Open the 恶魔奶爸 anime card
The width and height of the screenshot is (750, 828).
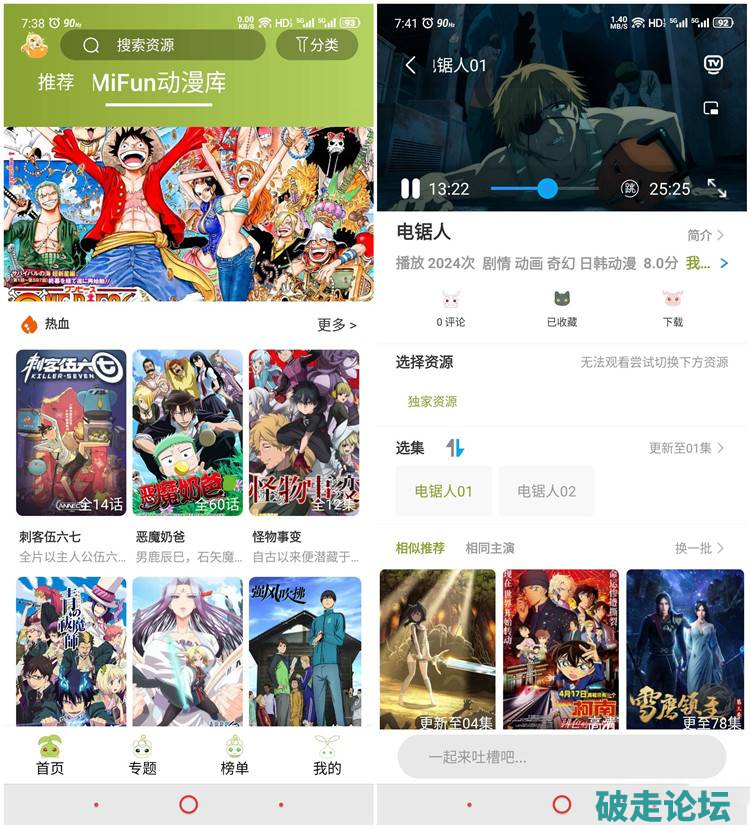(x=187, y=432)
